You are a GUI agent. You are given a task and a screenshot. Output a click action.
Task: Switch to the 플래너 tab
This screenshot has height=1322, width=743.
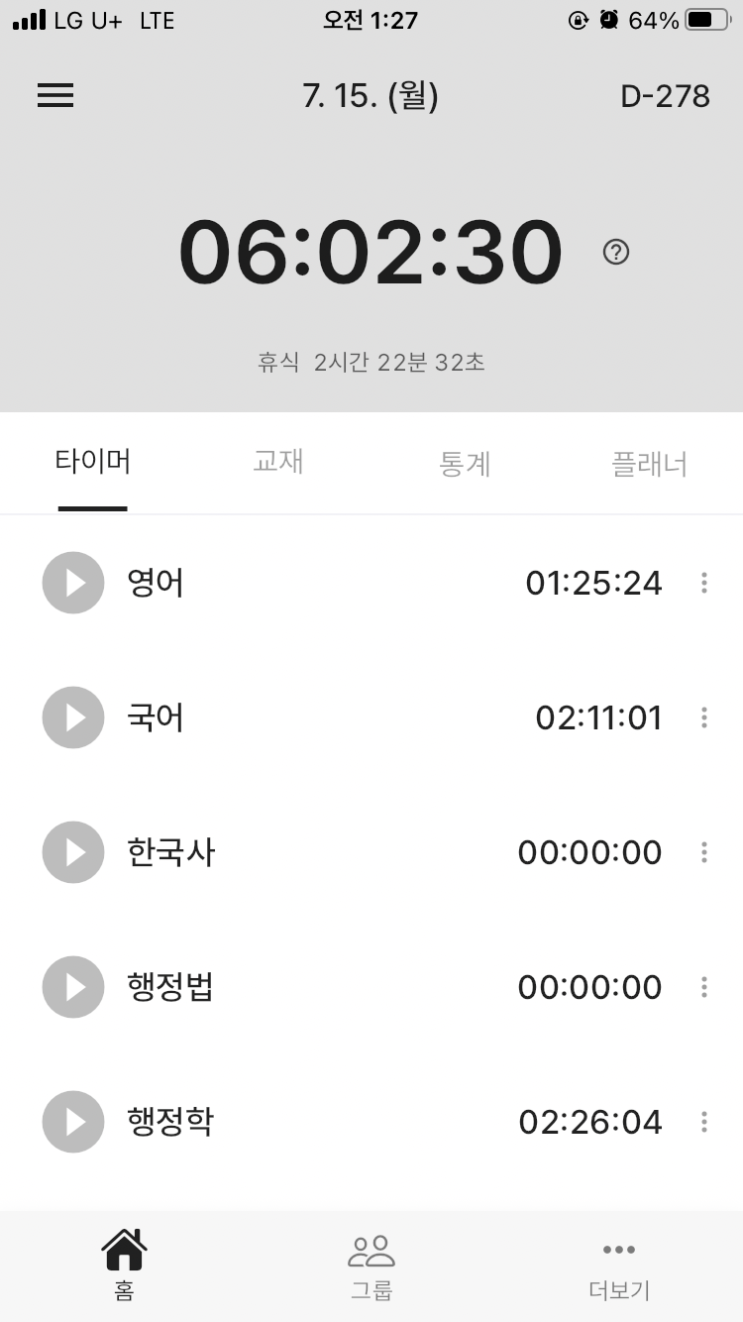649,464
